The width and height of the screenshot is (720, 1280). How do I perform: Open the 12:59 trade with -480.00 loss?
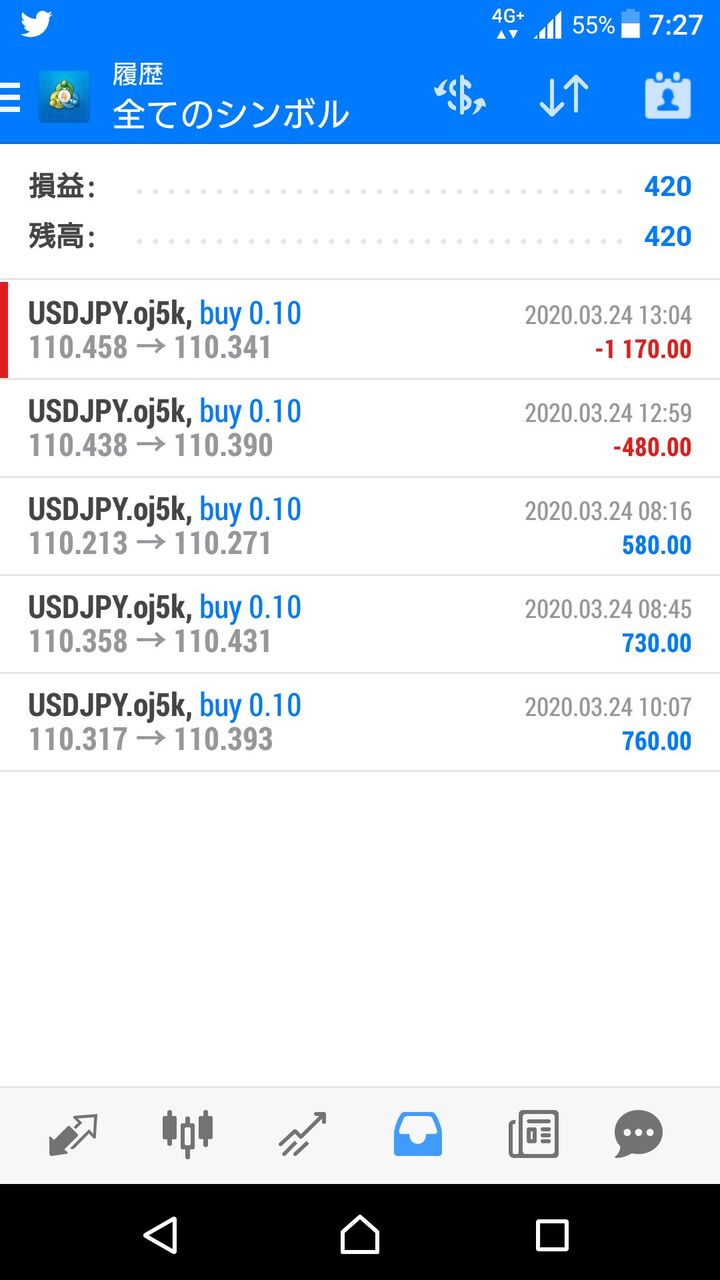(360, 428)
